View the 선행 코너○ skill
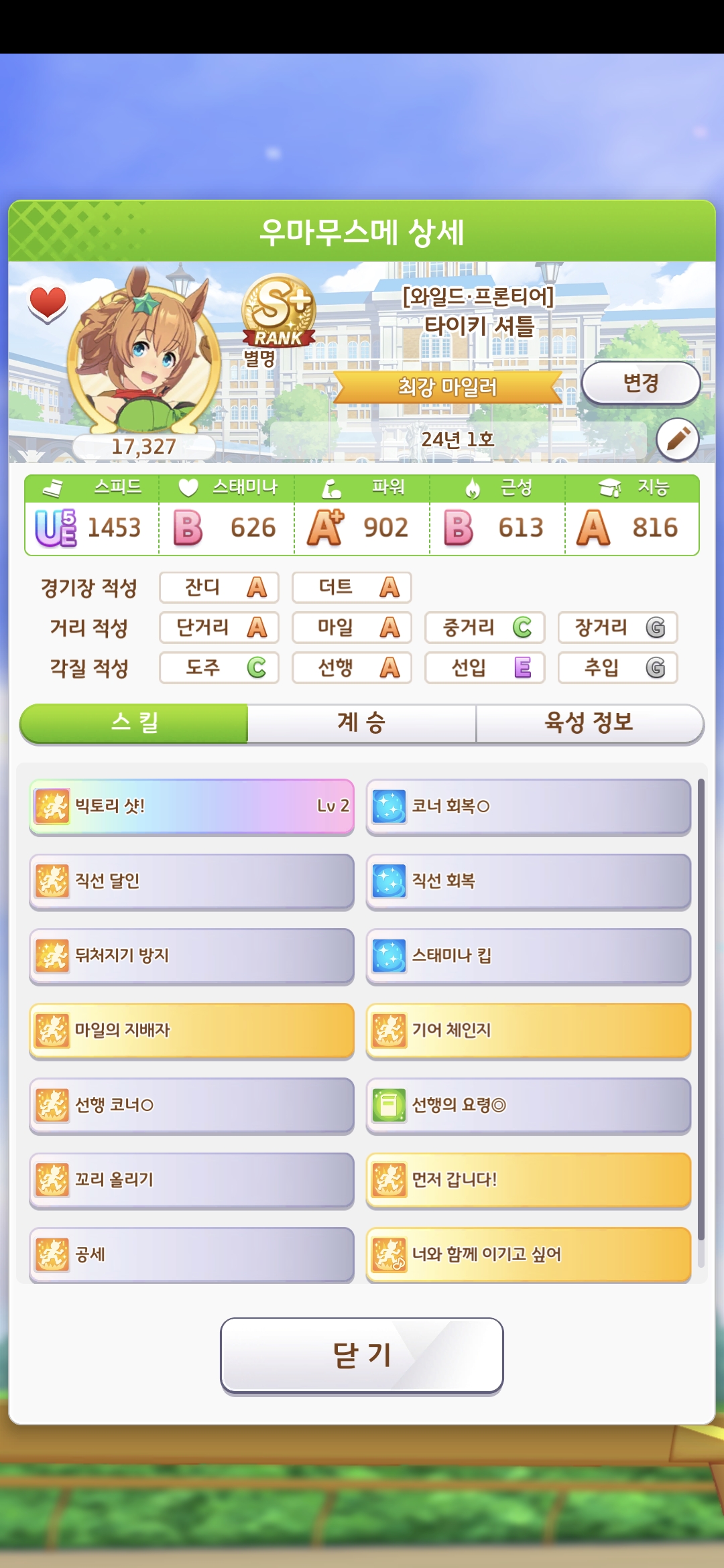Viewport: 724px width, 1568px height. [192, 1105]
